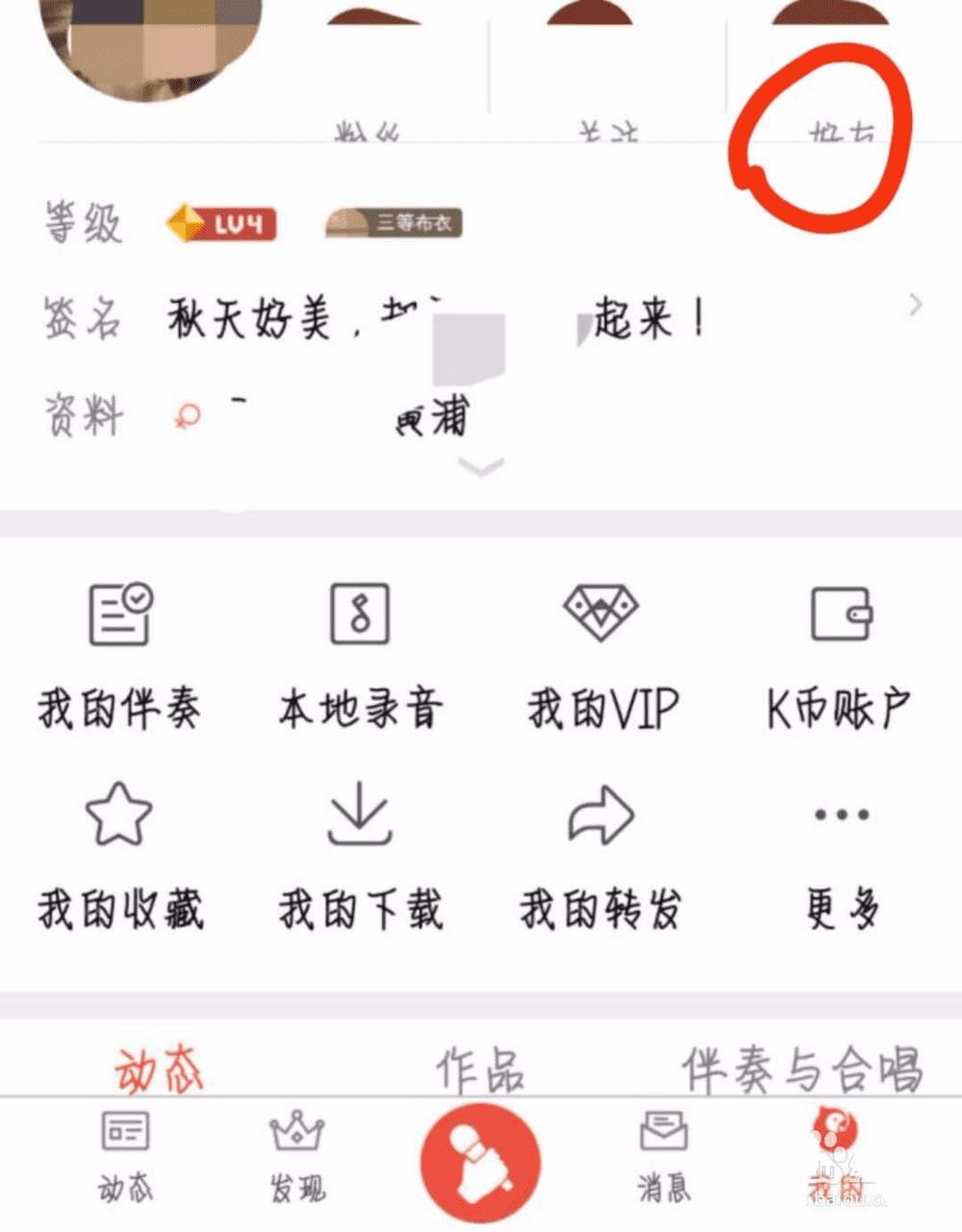Screen dimensions: 962x1232
Task: Open 我的下载 downloads
Action: coord(360,856)
